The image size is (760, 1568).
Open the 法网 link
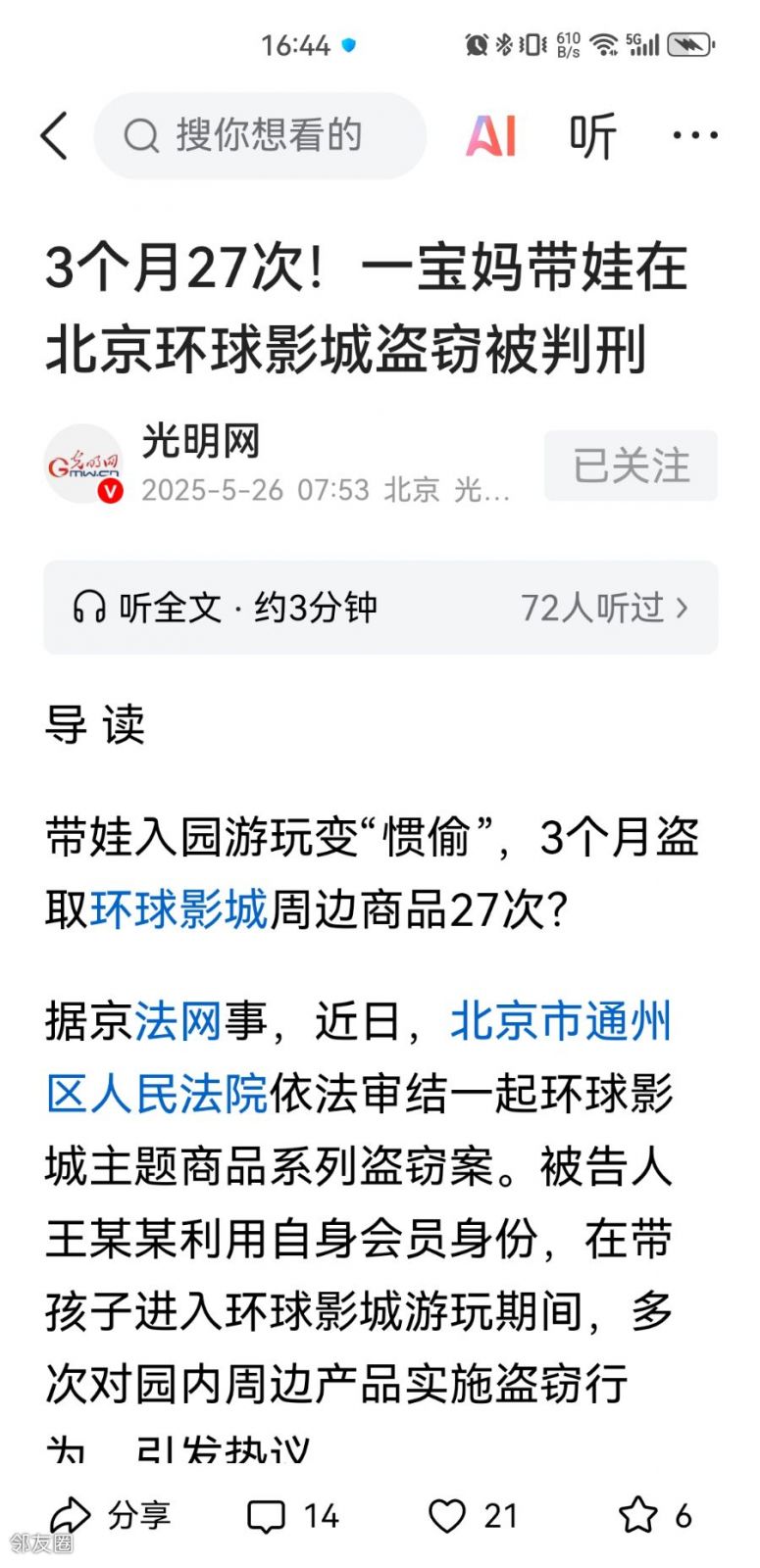(x=178, y=1021)
